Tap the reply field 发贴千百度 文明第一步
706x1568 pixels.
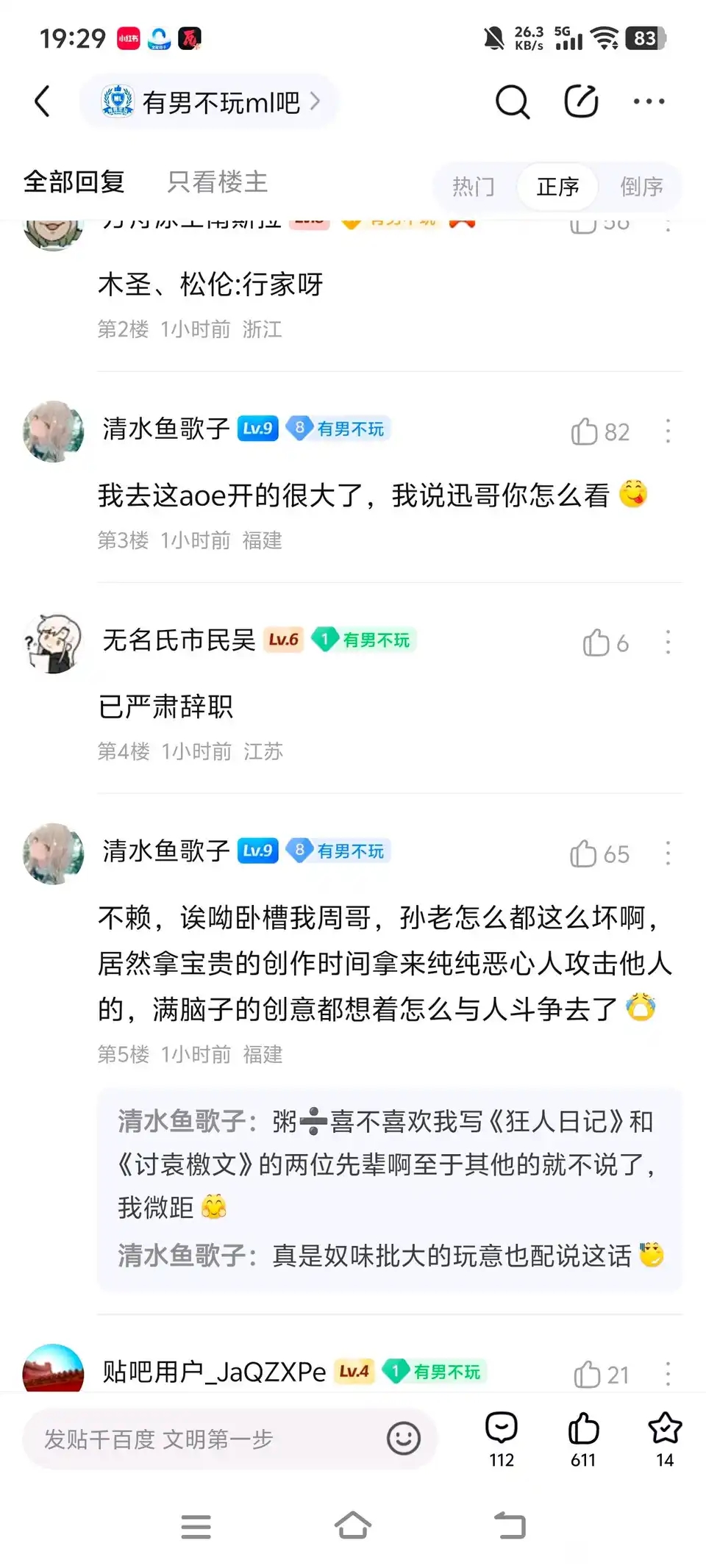pyautogui.click(x=206, y=1439)
